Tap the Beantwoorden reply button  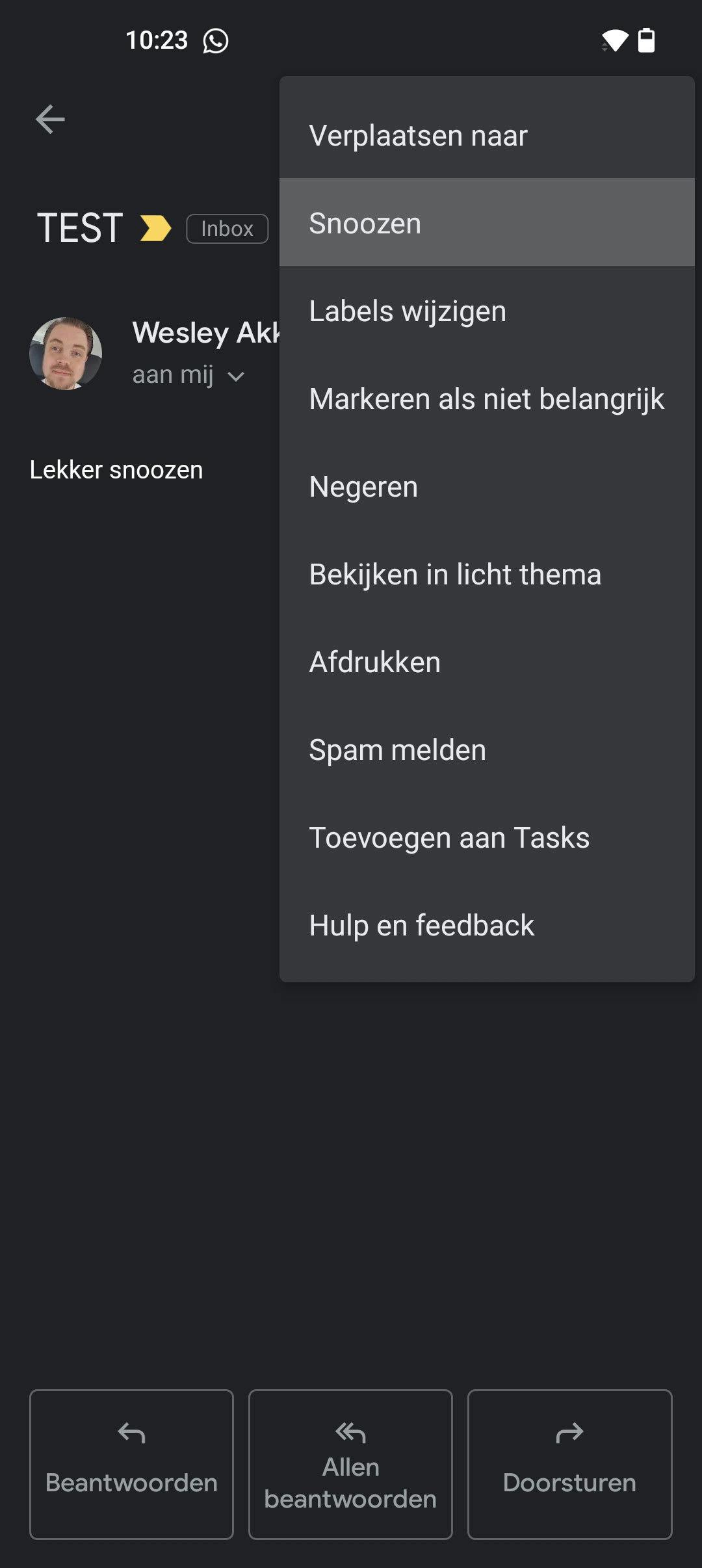coord(131,1464)
